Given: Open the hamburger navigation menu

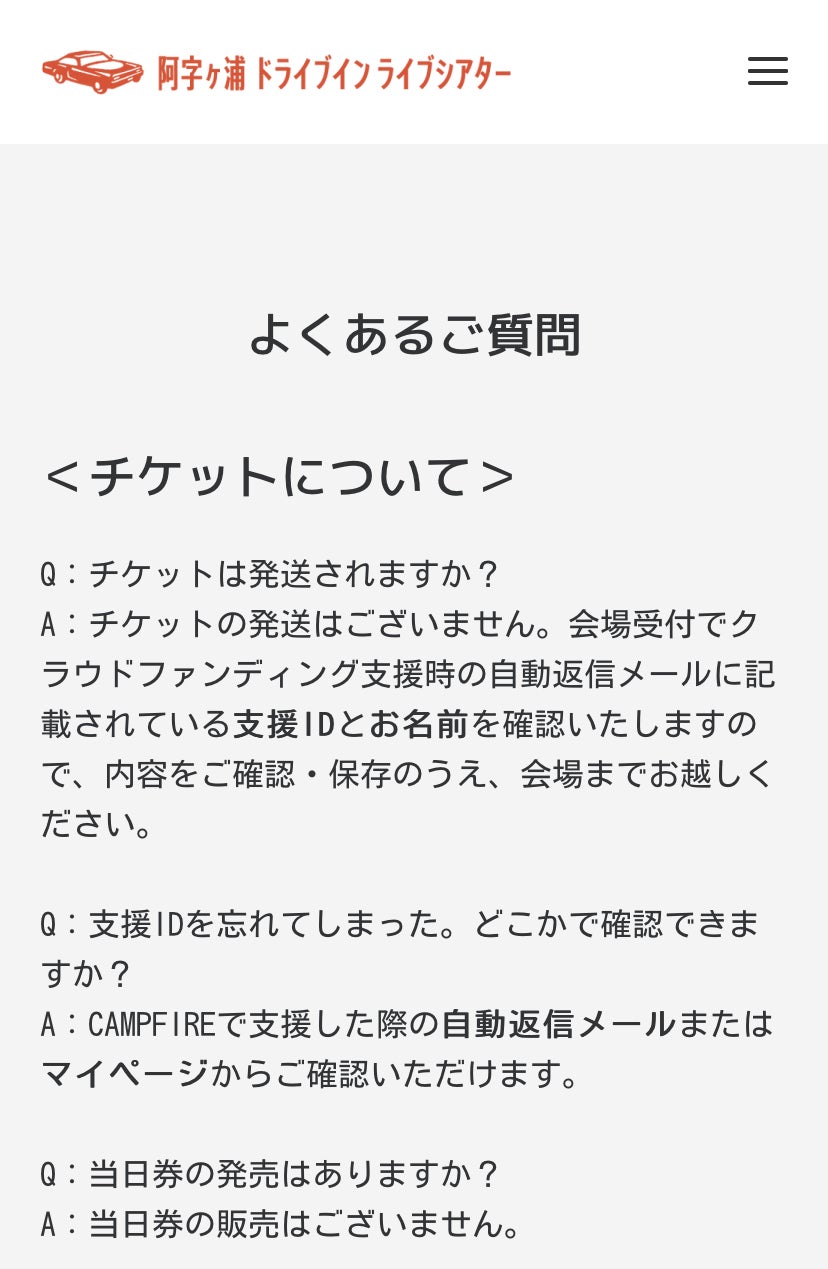Looking at the screenshot, I should [x=767, y=71].
